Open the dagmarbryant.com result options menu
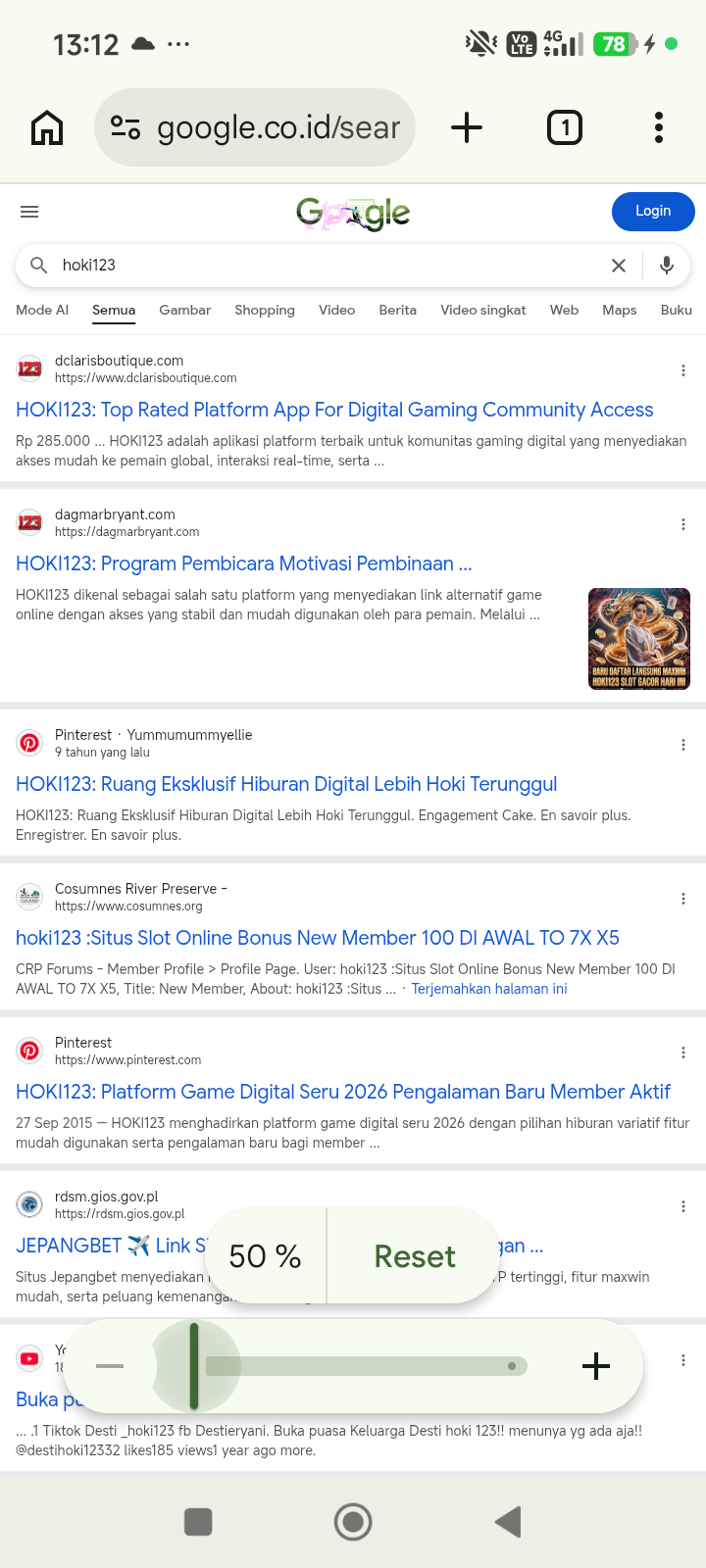 point(683,524)
